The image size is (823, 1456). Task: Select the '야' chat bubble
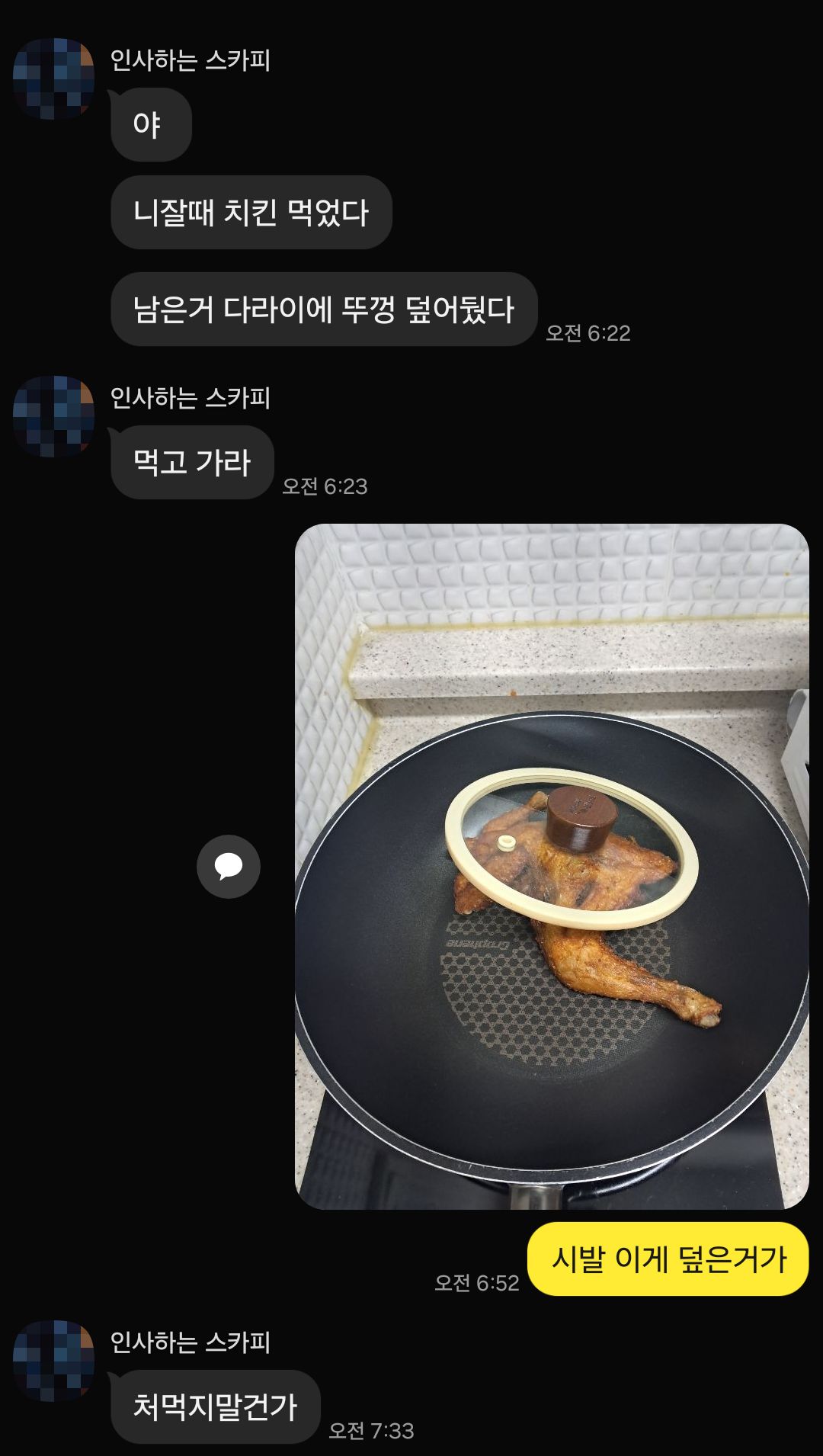[150, 124]
